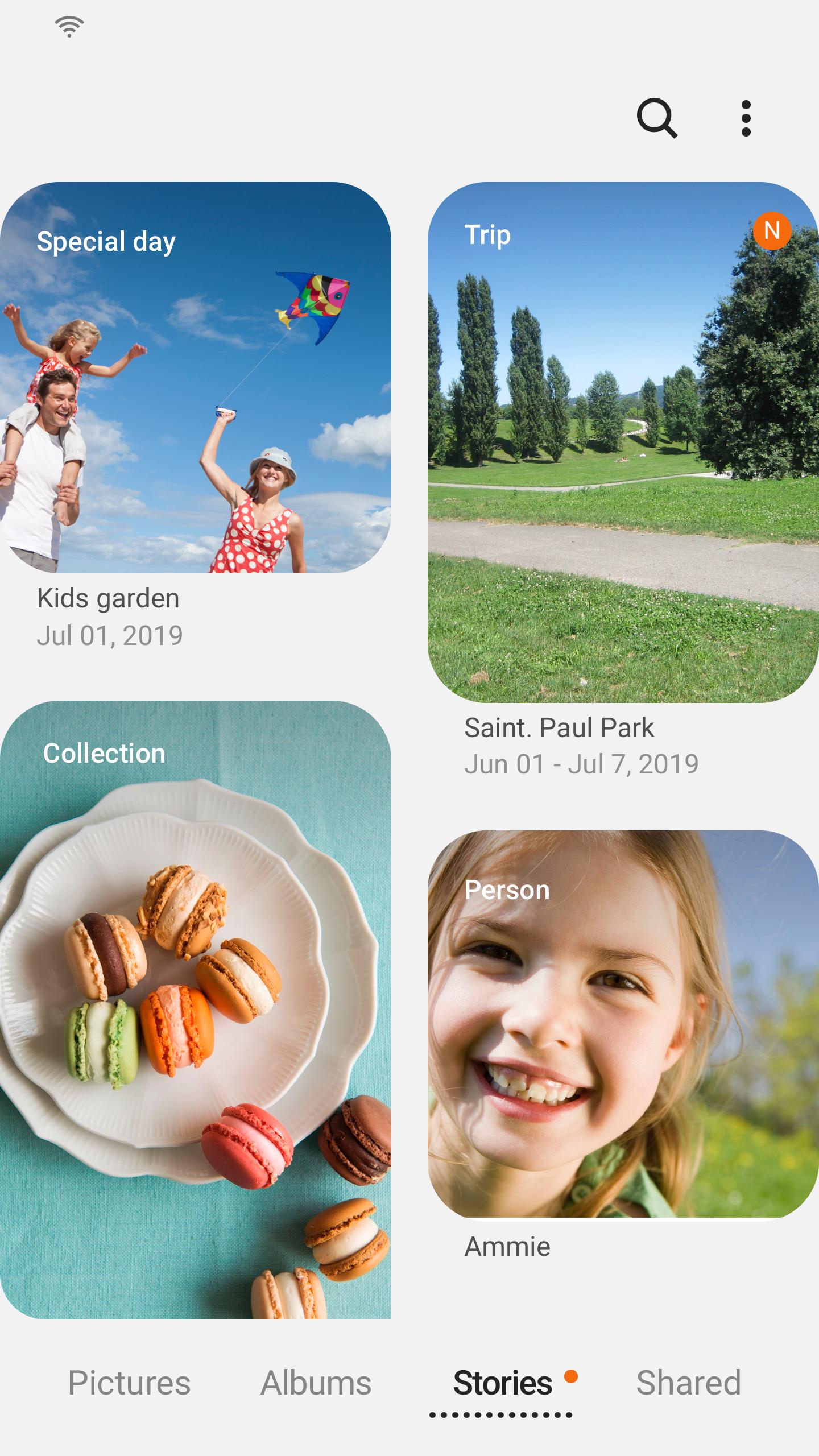Viewport: 819px width, 1456px height.
Task: Switch to the Pictures tab
Action: click(x=129, y=1383)
